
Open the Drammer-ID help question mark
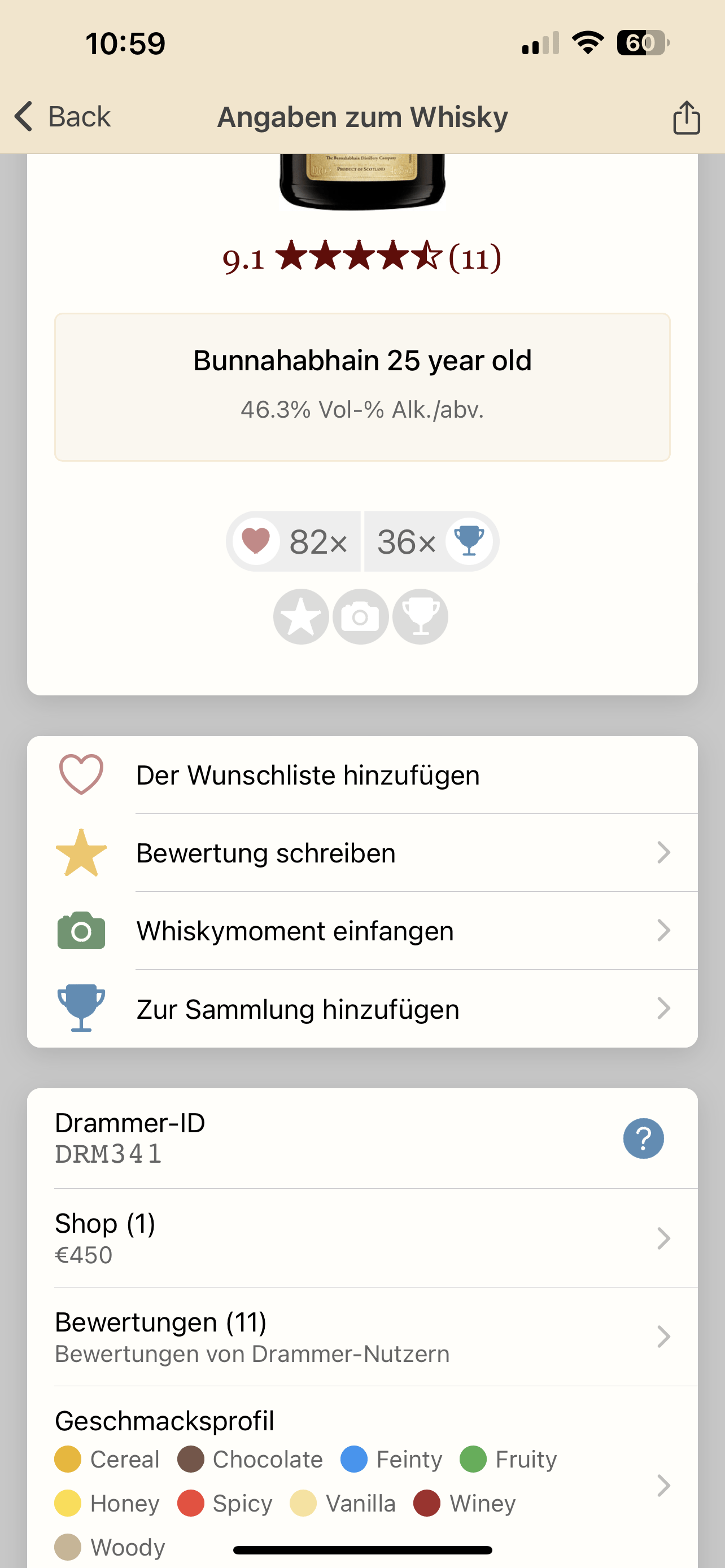click(643, 1138)
